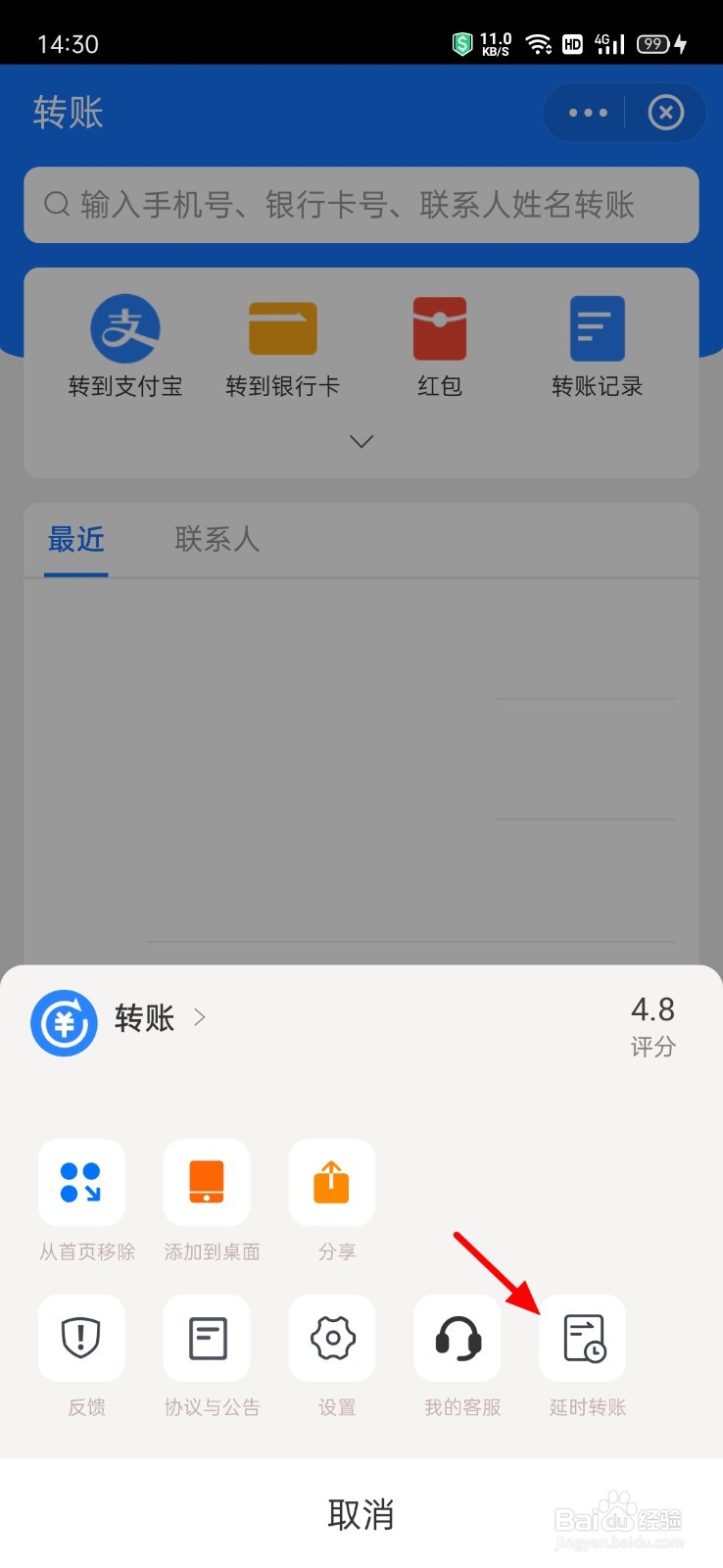The width and height of the screenshot is (723, 1568).
Task: Cancel the sheet with 取消
Action: 361,1514
